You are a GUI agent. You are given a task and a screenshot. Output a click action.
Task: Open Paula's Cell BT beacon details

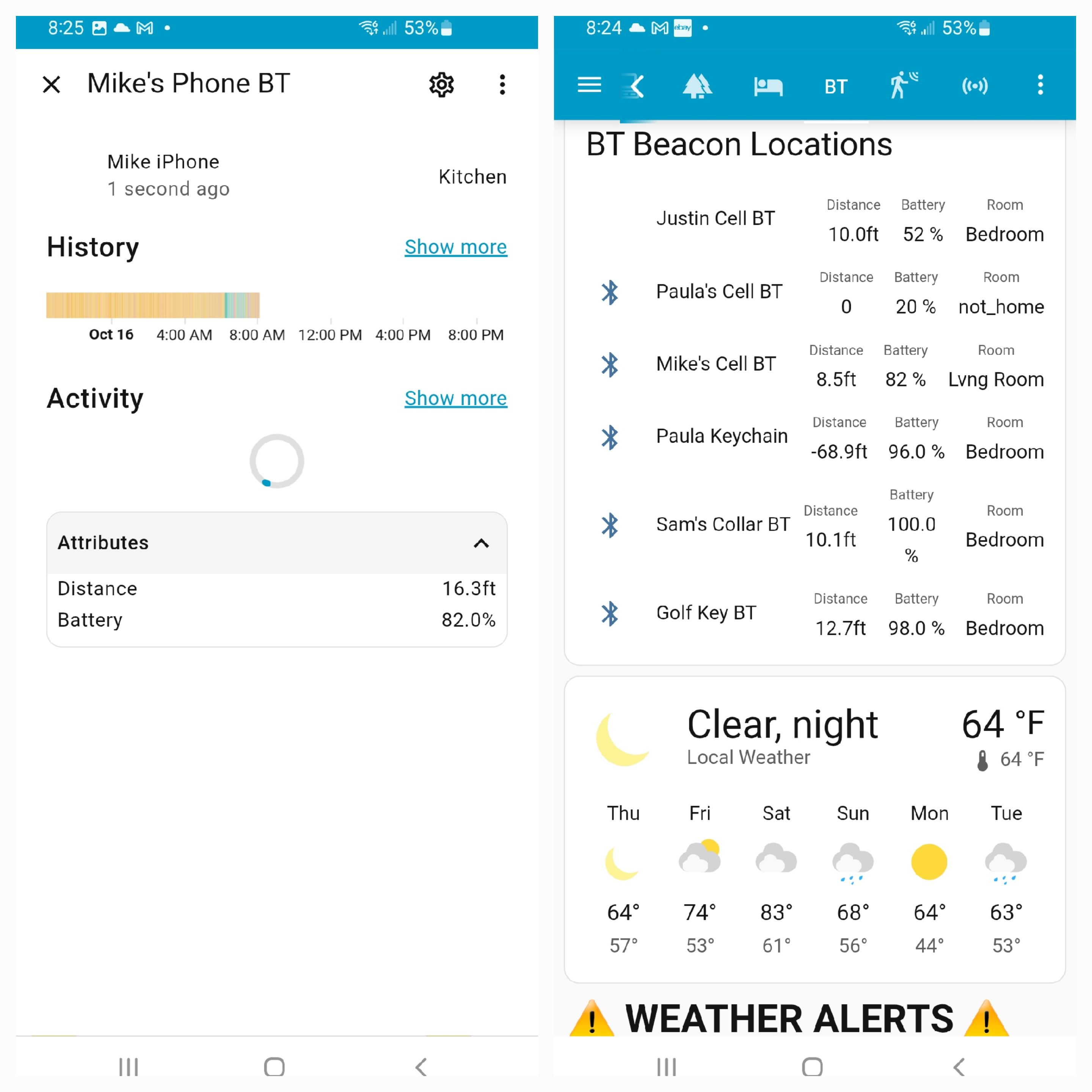pos(719,292)
